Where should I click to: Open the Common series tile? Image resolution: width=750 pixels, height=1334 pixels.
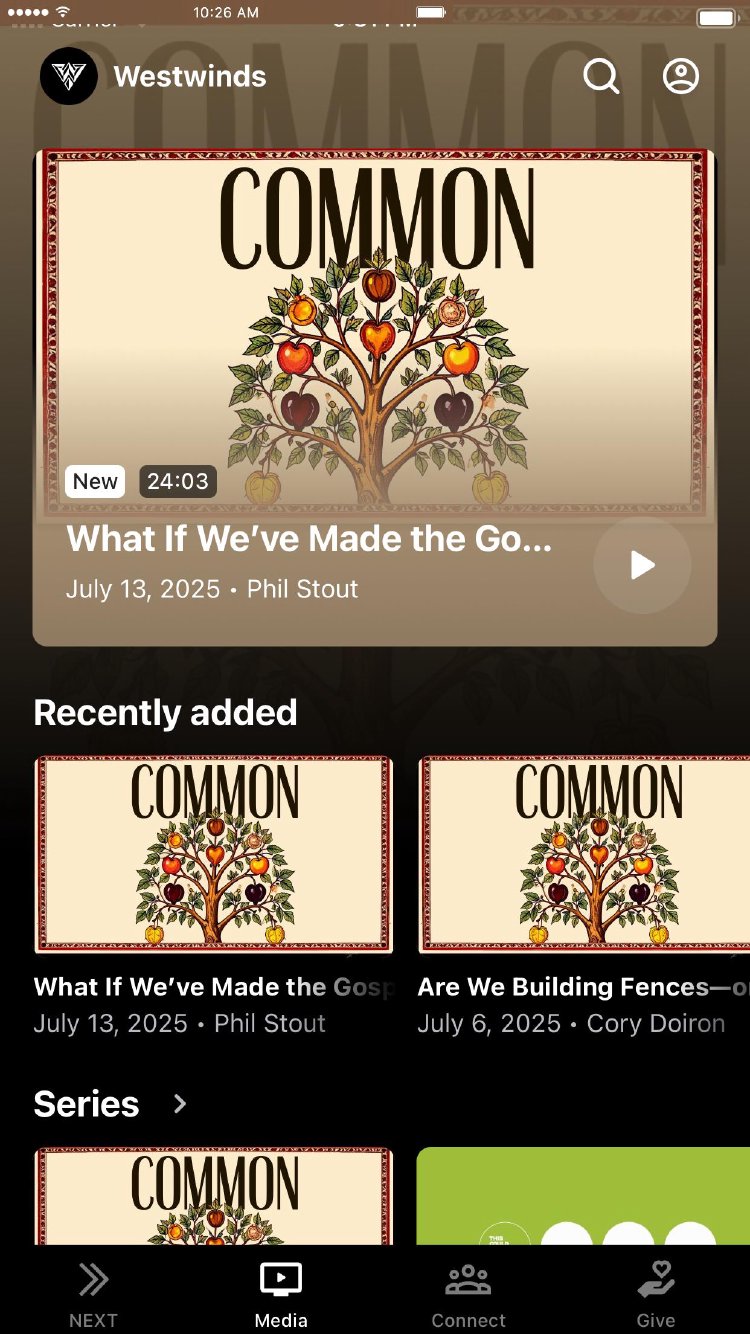tap(214, 1196)
